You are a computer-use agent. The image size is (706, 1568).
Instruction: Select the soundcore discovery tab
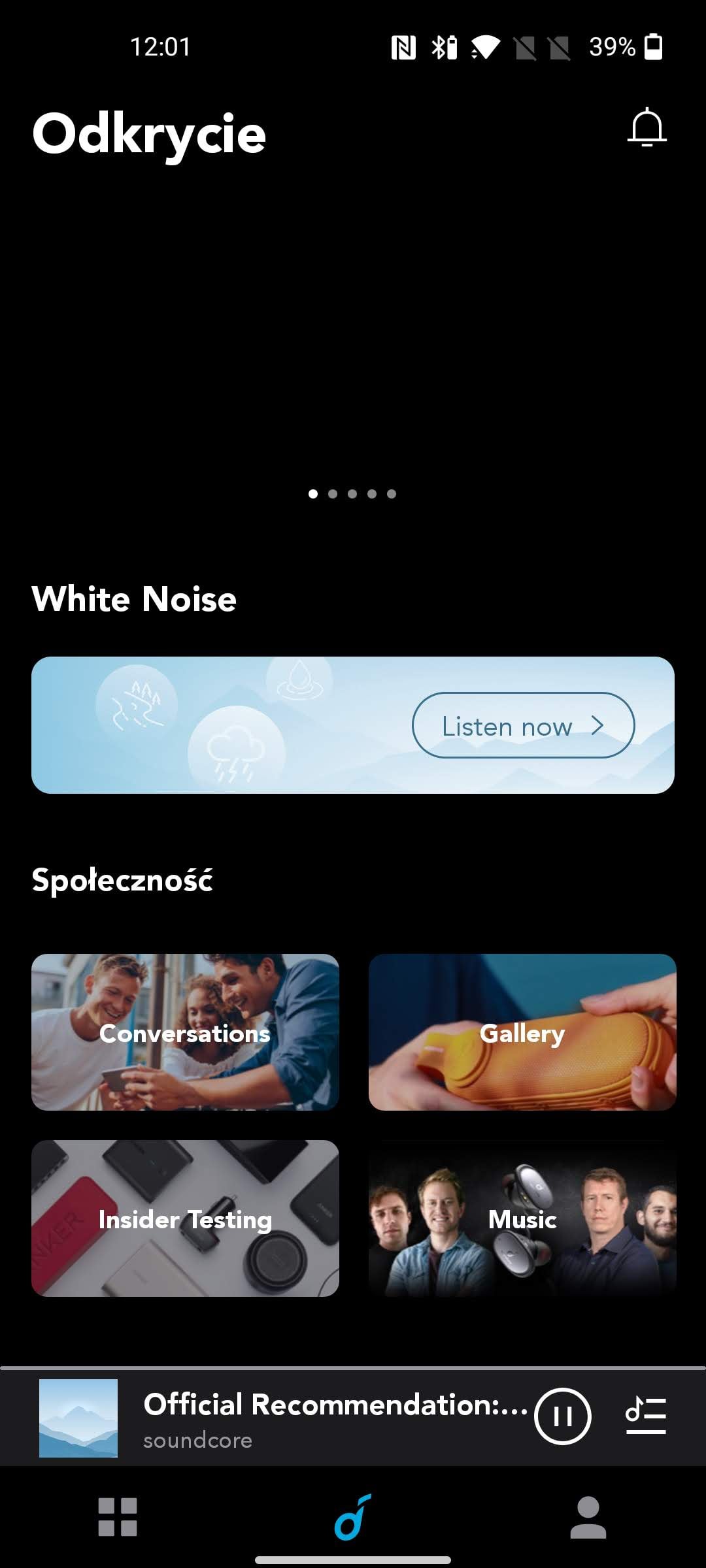point(353,1517)
